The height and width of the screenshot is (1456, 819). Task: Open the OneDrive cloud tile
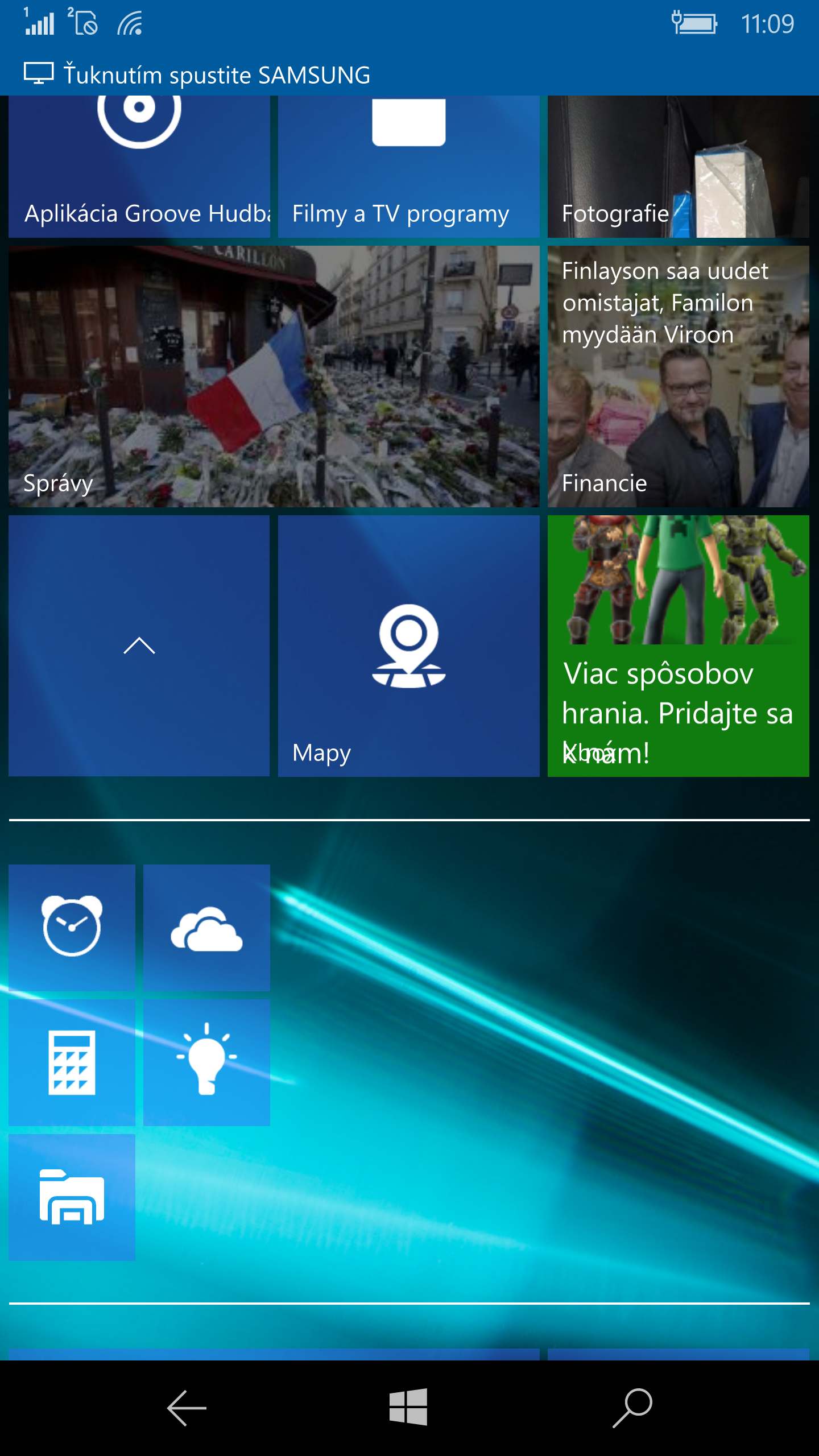206,928
